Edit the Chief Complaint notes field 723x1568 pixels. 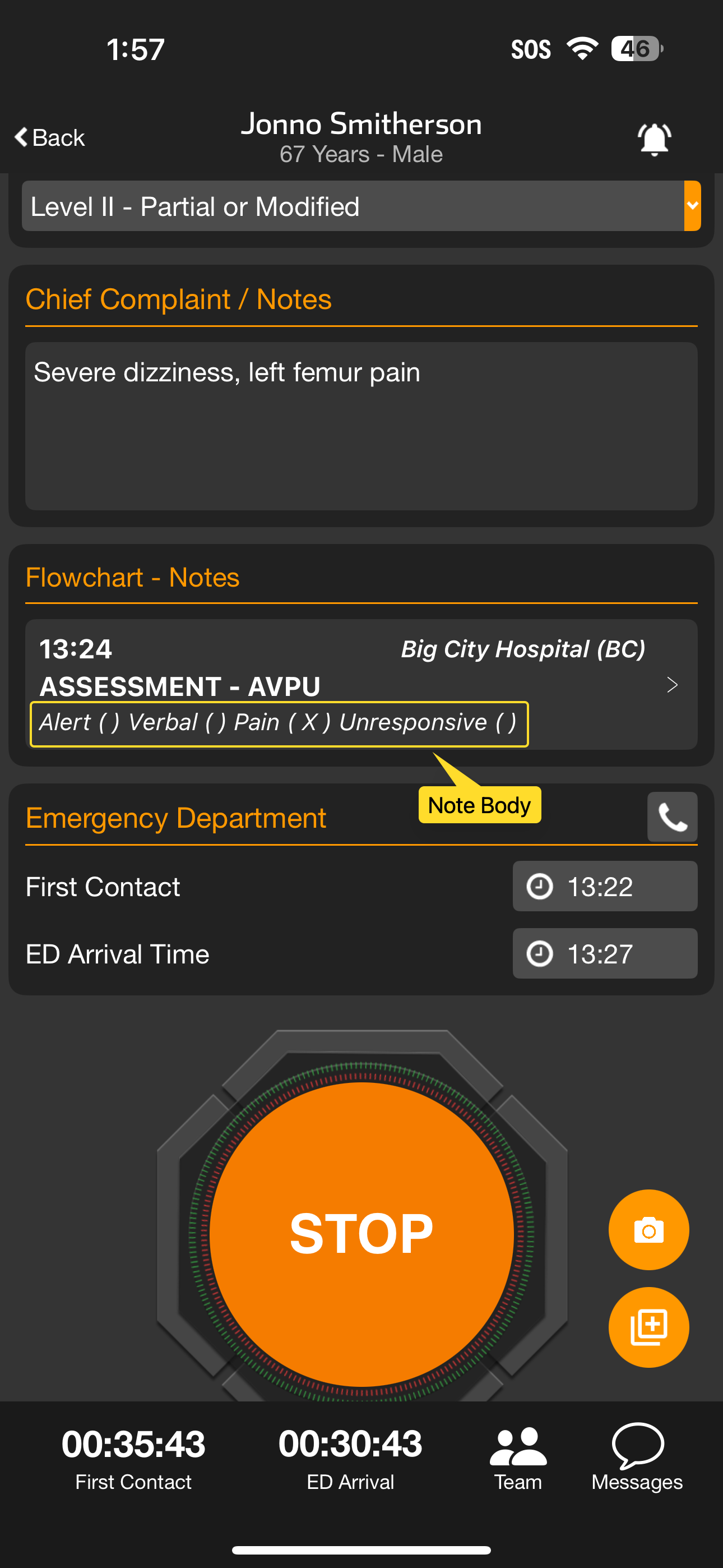click(361, 426)
